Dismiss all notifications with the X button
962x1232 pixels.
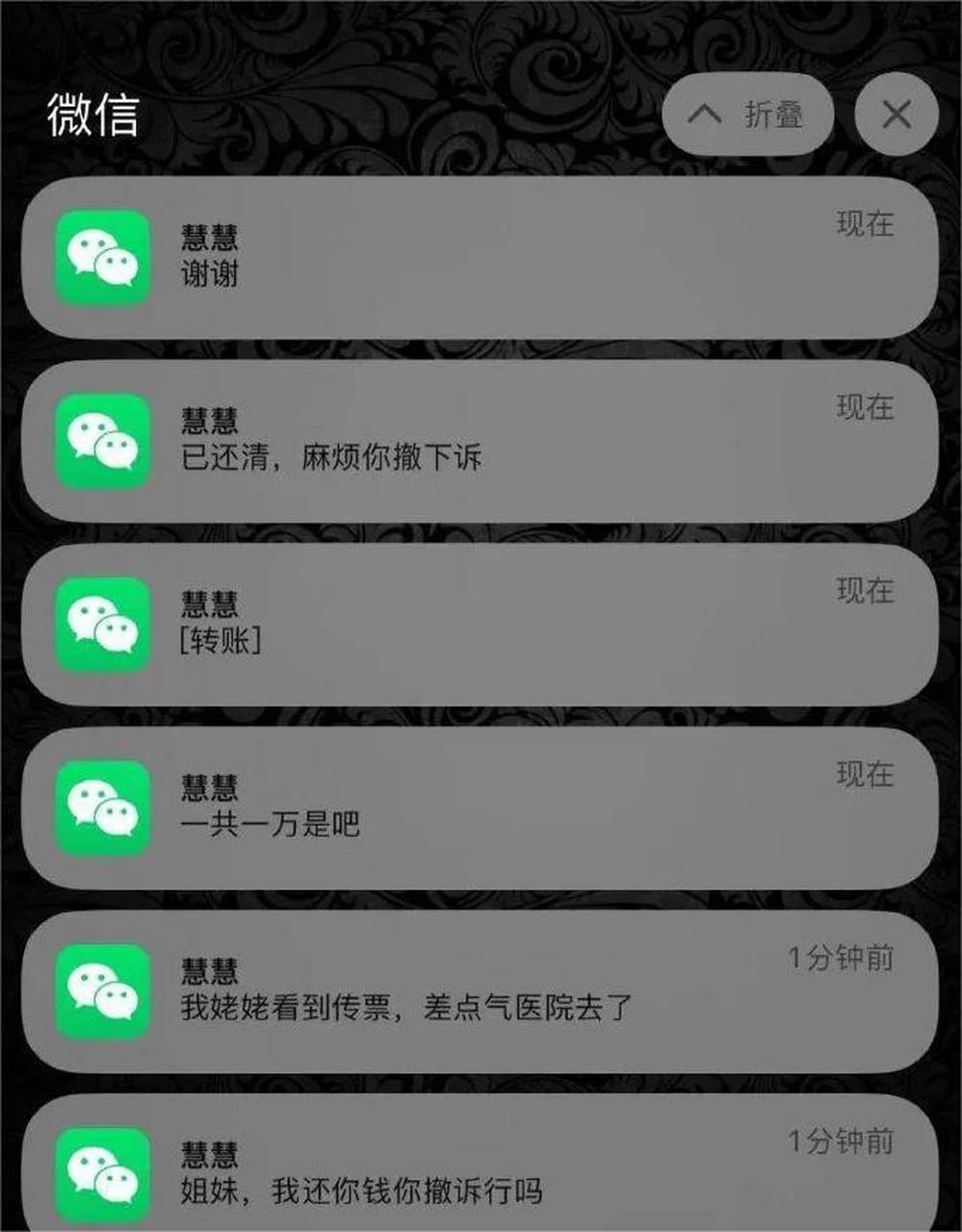[897, 113]
